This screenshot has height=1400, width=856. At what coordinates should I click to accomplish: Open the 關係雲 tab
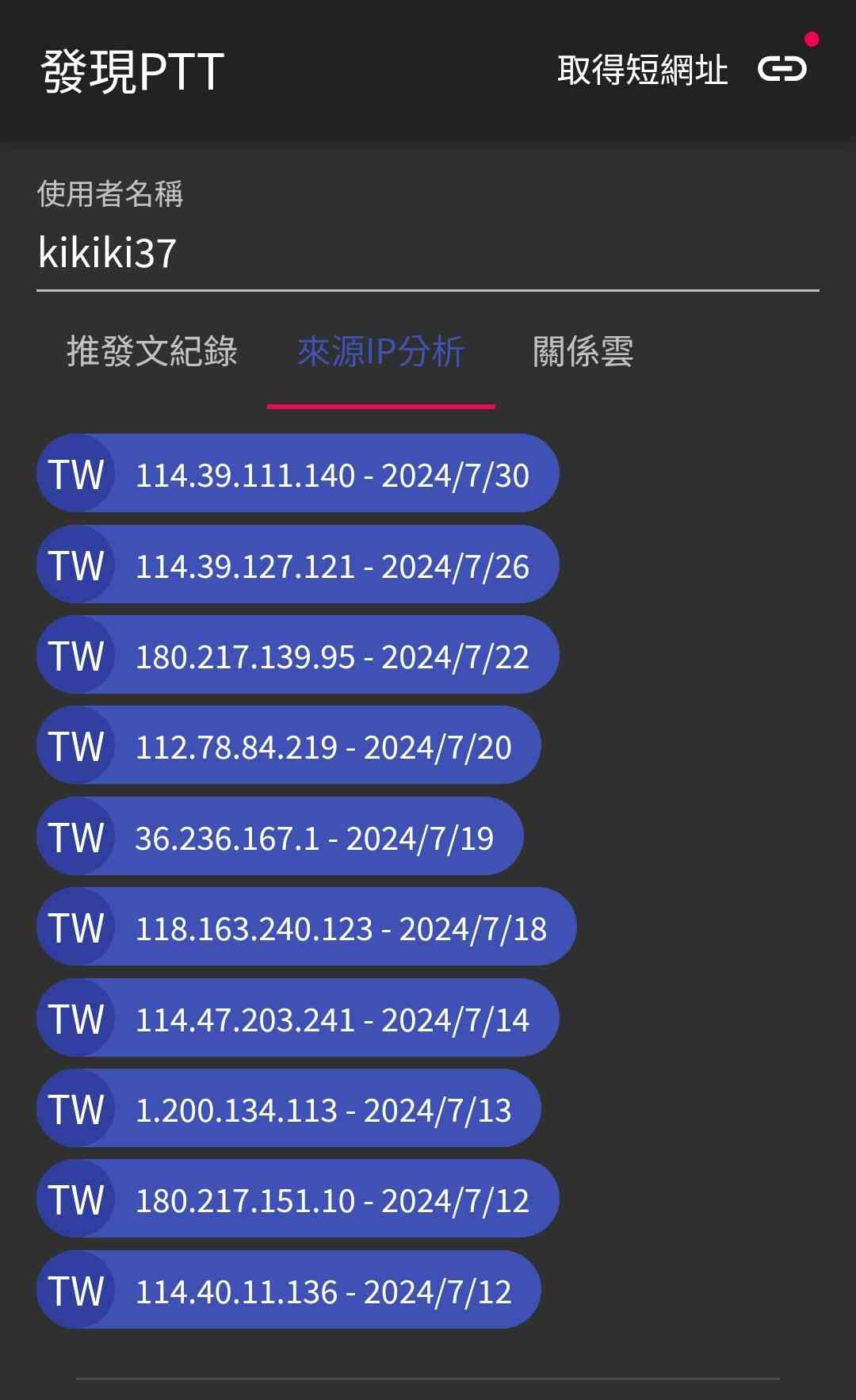pos(583,352)
